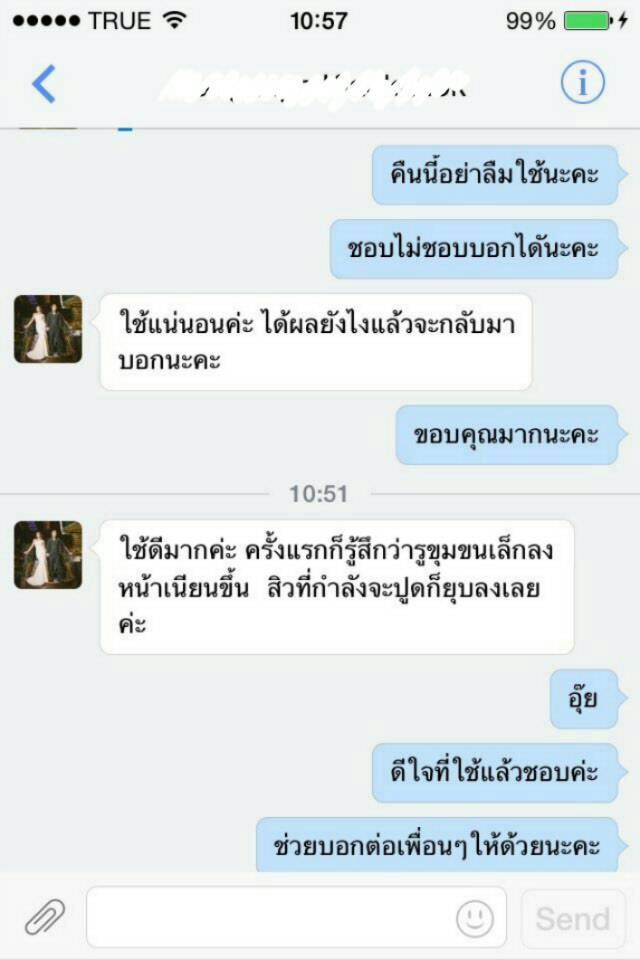Tap the Send button
Image resolution: width=640 pixels, height=960 pixels.
click(572, 918)
